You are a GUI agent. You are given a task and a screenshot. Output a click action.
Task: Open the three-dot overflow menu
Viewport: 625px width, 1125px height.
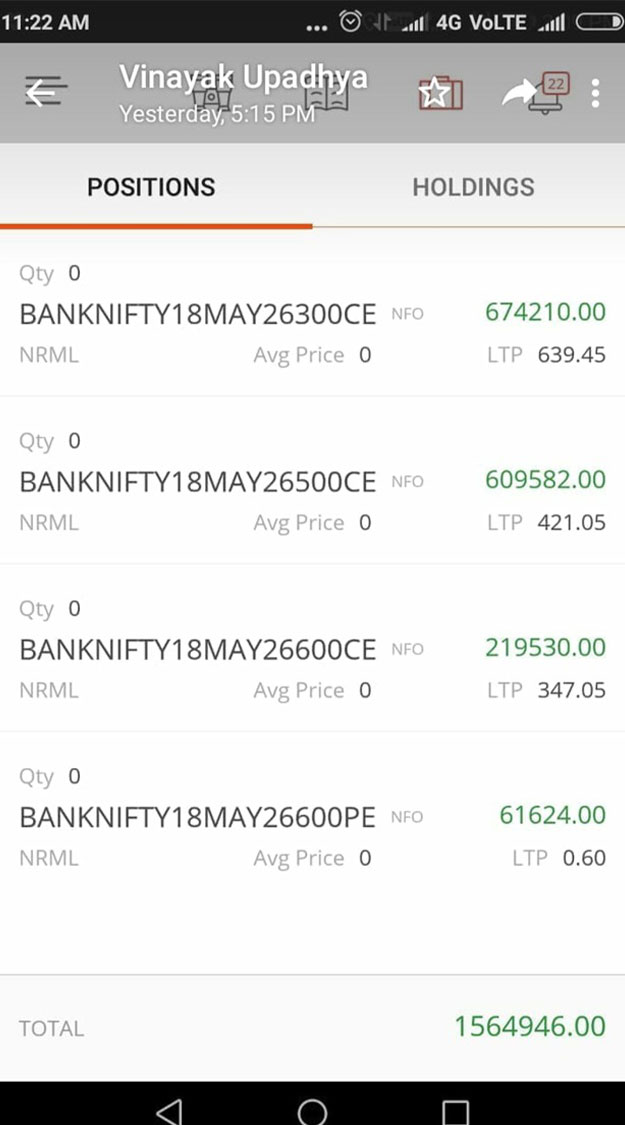tap(595, 93)
